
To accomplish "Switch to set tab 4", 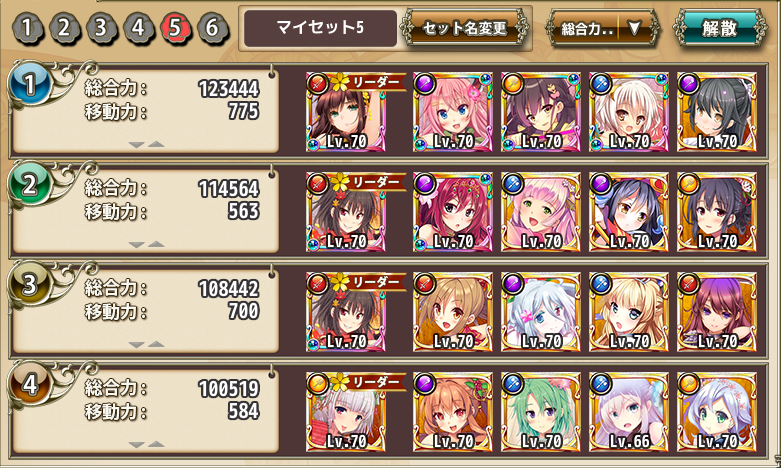I will (138, 27).
